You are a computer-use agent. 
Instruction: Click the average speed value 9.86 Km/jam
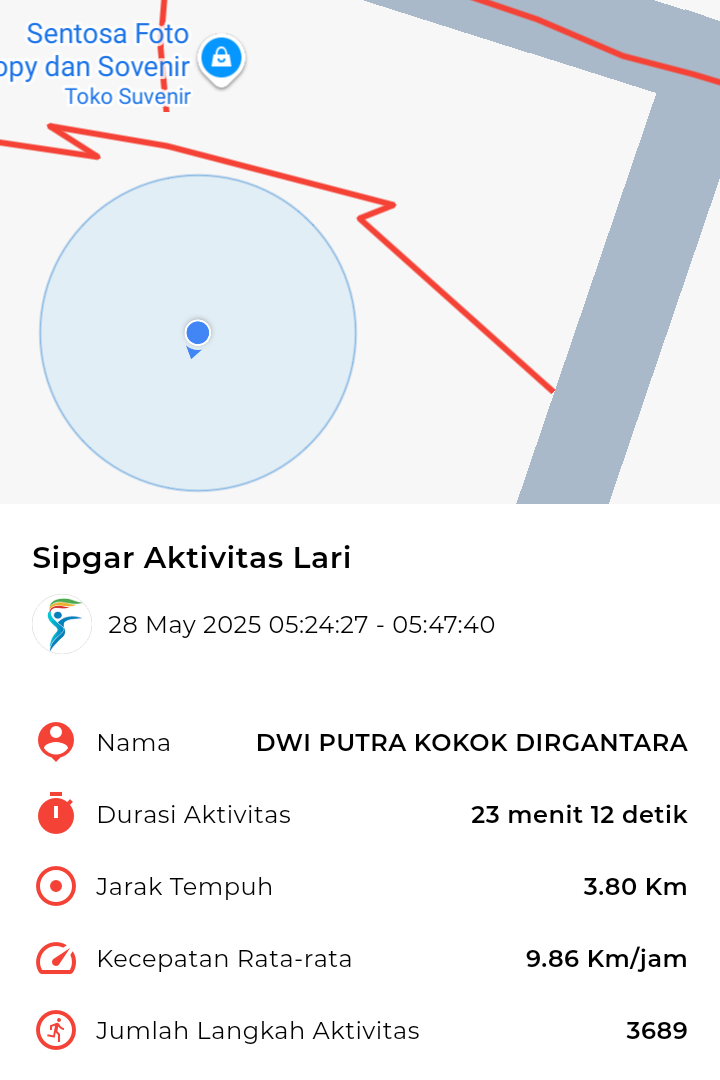[x=607, y=958]
